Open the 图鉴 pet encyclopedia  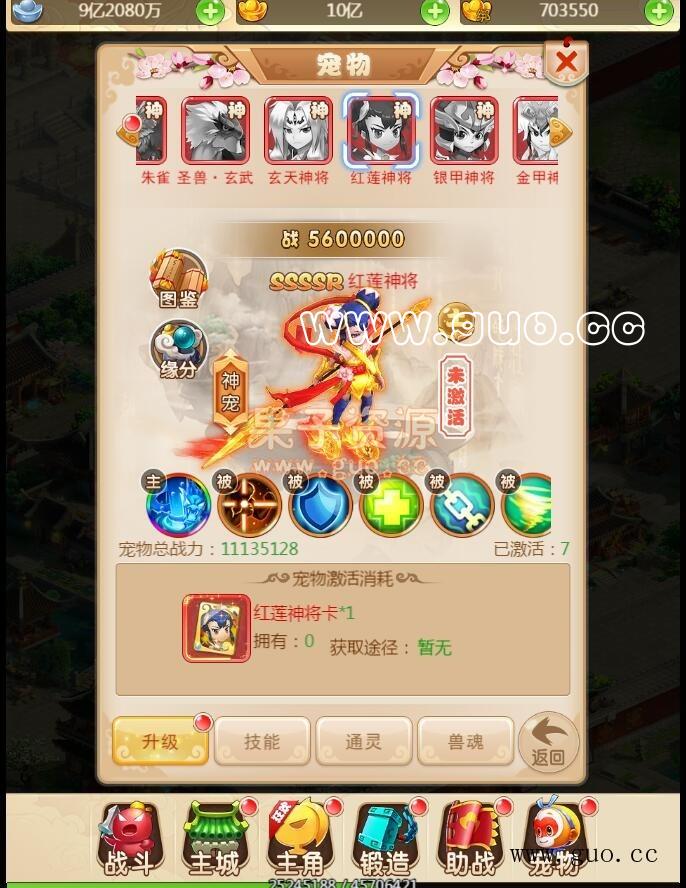click(x=178, y=278)
